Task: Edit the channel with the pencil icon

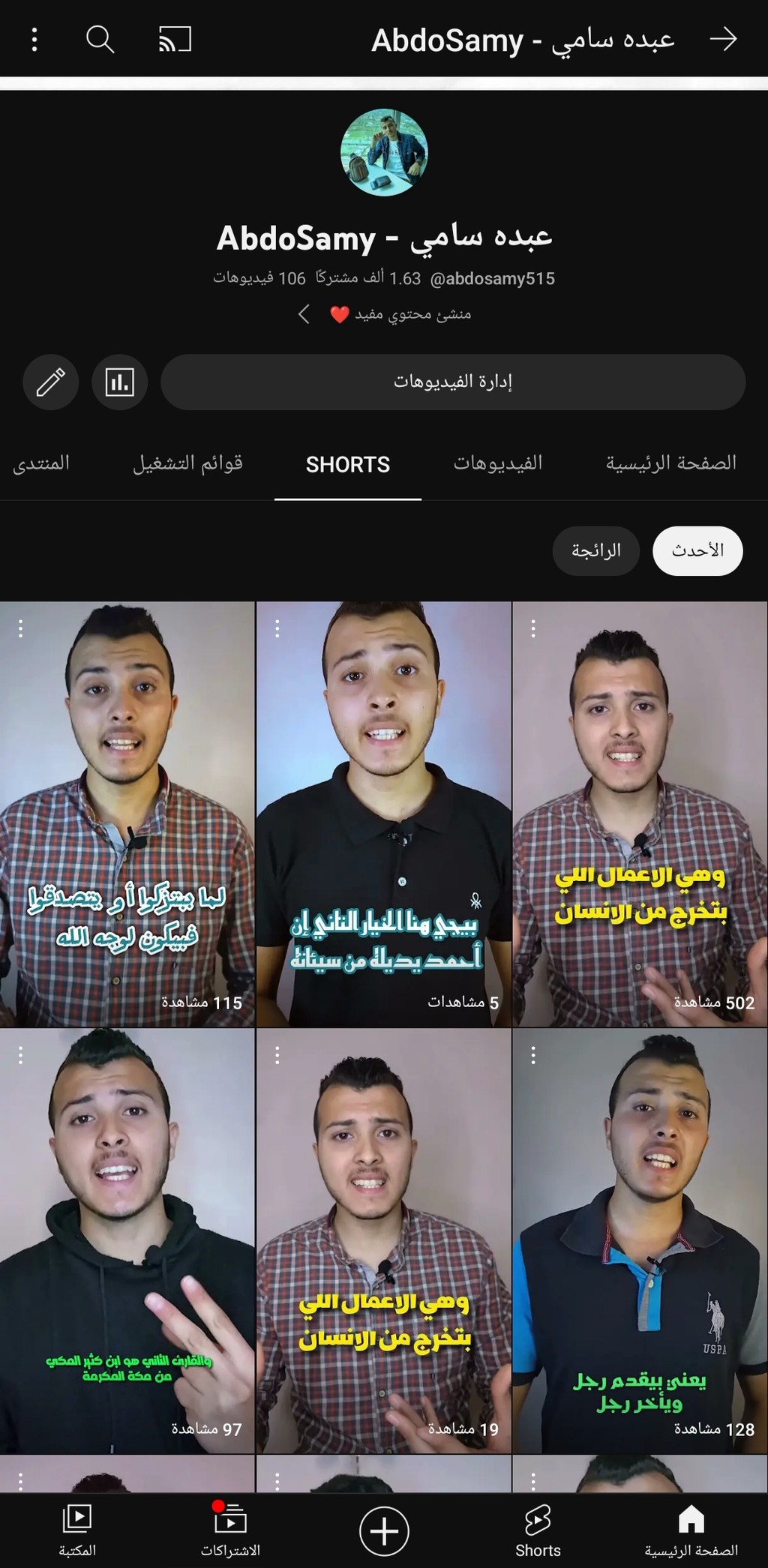Action: (50, 382)
